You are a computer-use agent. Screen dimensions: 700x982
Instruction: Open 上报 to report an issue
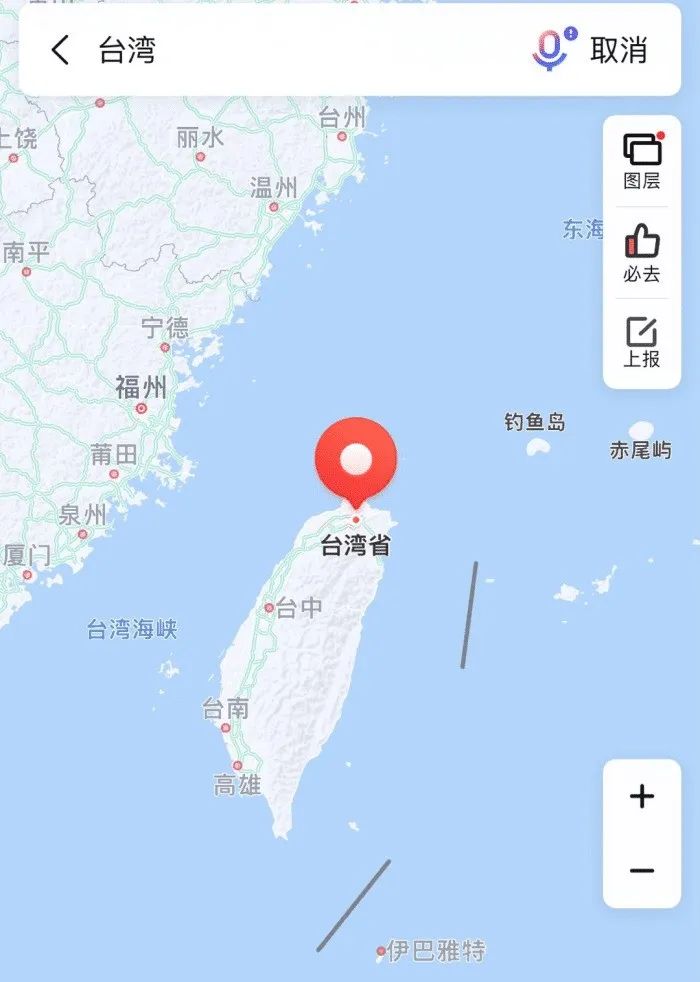[x=642, y=342]
